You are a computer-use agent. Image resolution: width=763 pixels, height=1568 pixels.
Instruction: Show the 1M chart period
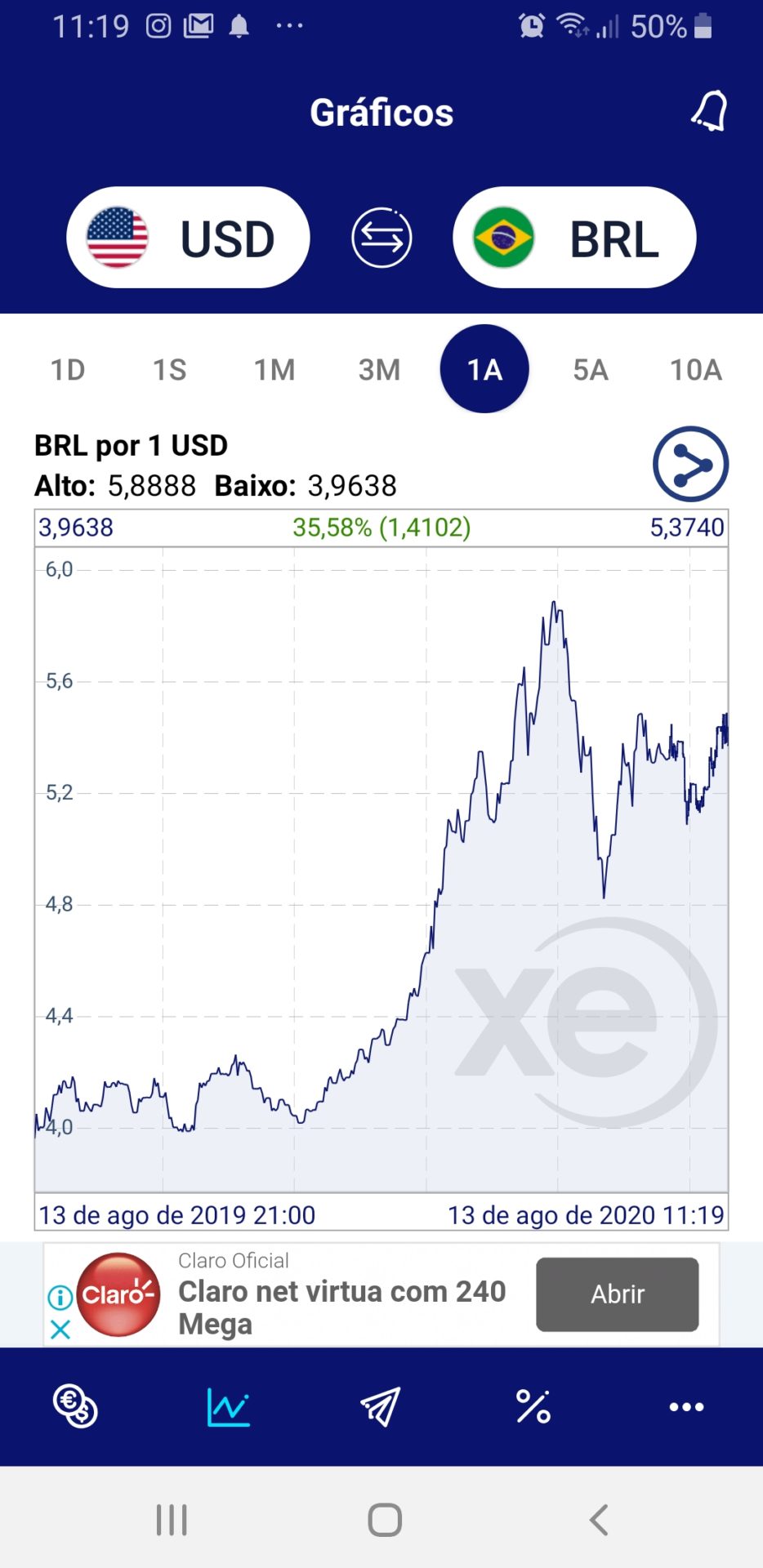[274, 370]
